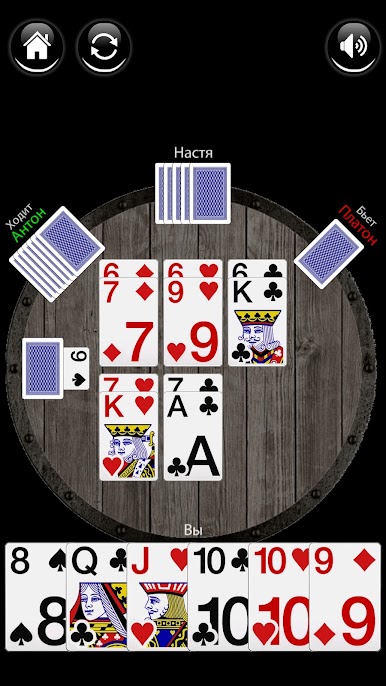Select the queen of clubs
This screenshot has width=386, height=686.
tap(97, 597)
